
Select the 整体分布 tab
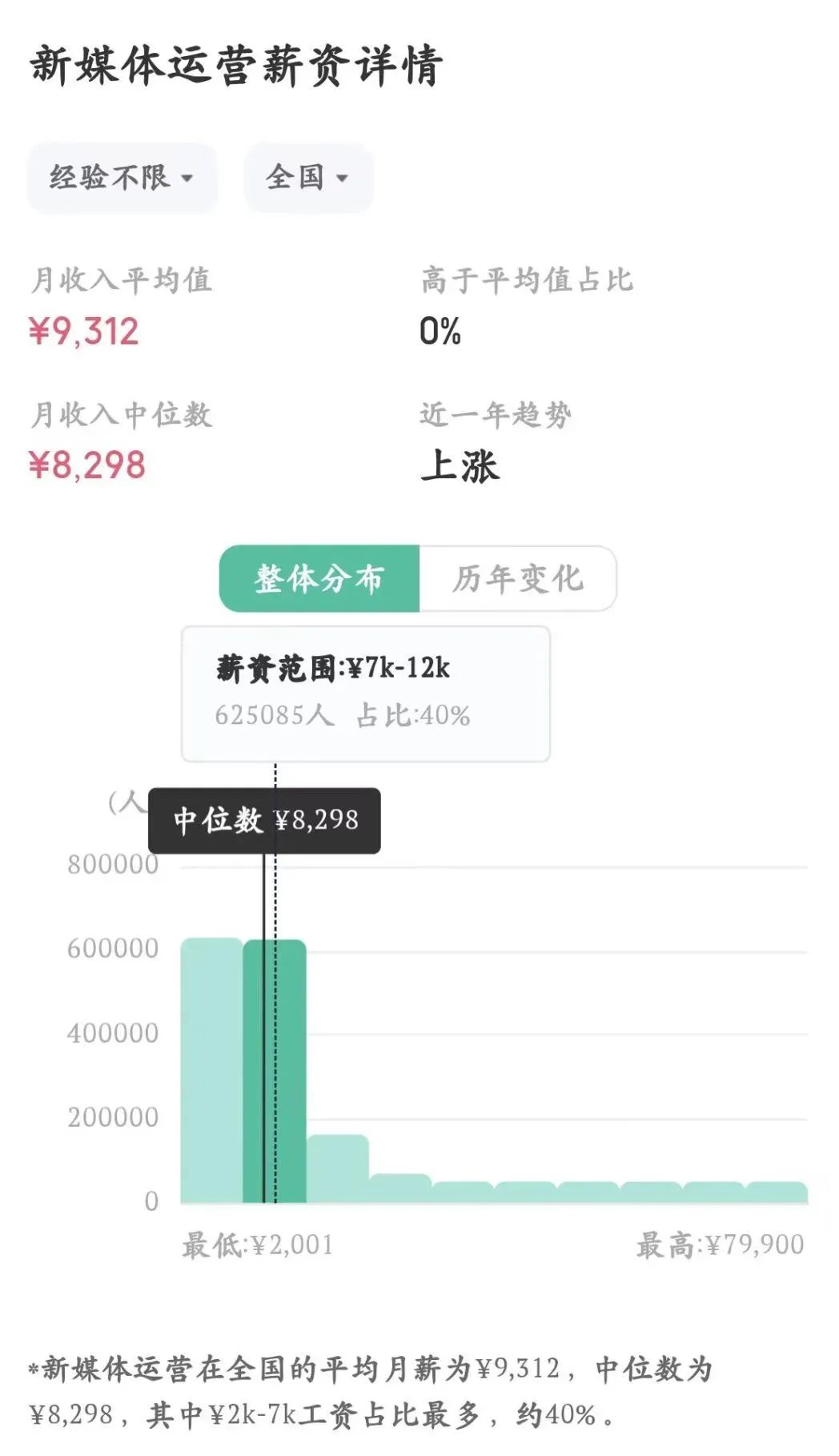click(x=319, y=578)
